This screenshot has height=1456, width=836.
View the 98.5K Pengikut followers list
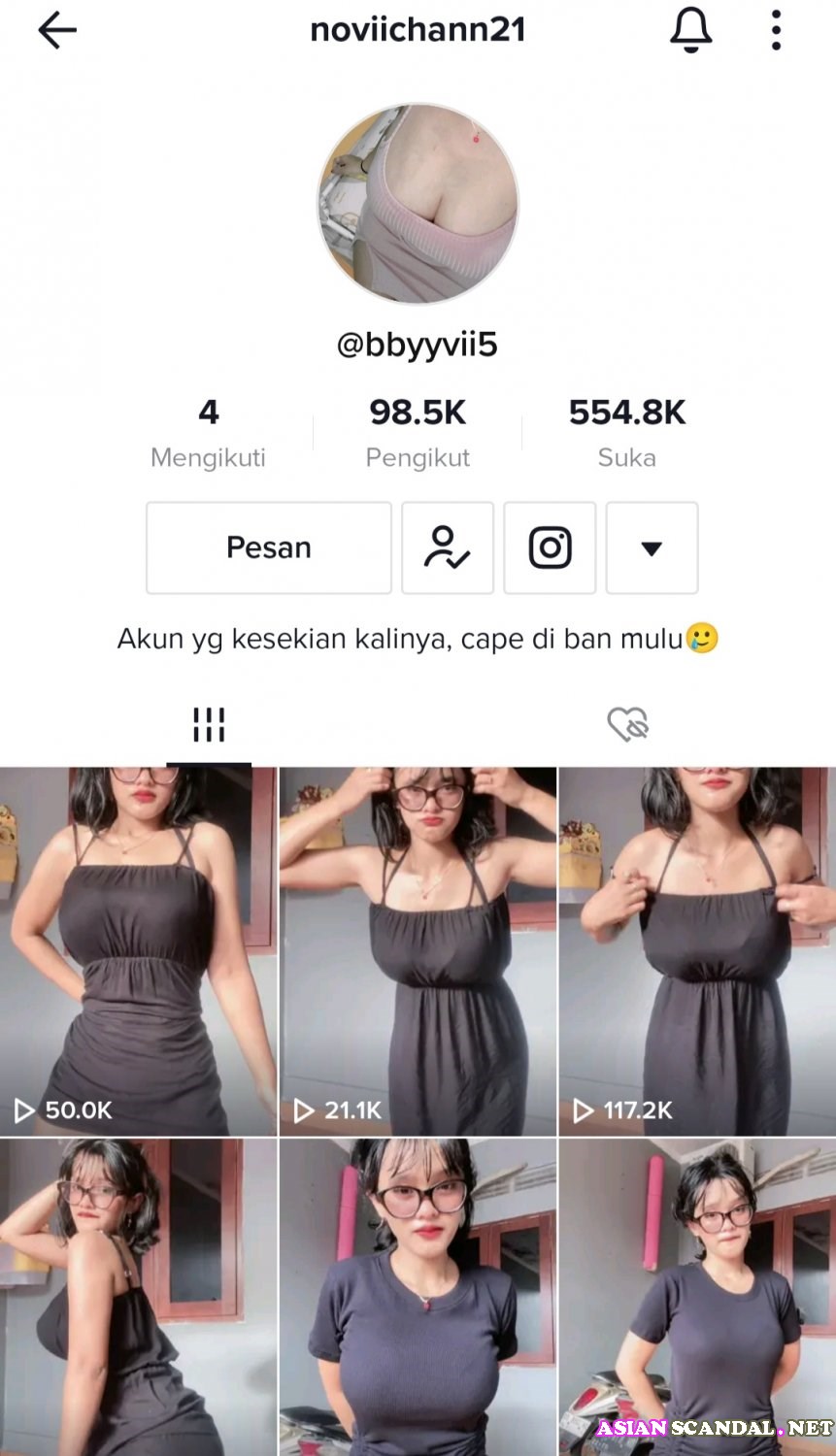click(x=418, y=433)
